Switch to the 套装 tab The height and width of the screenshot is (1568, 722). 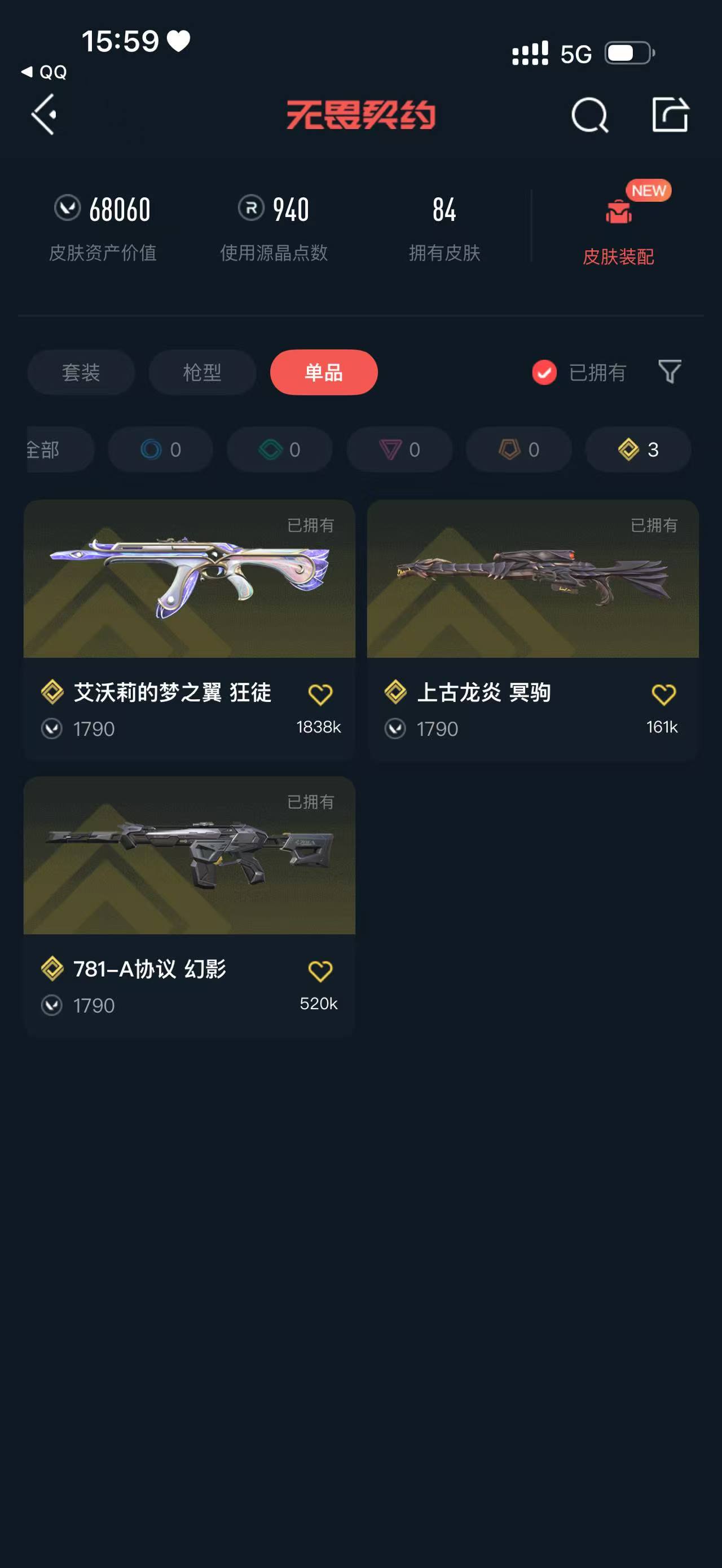pyautogui.click(x=81, y=372)
